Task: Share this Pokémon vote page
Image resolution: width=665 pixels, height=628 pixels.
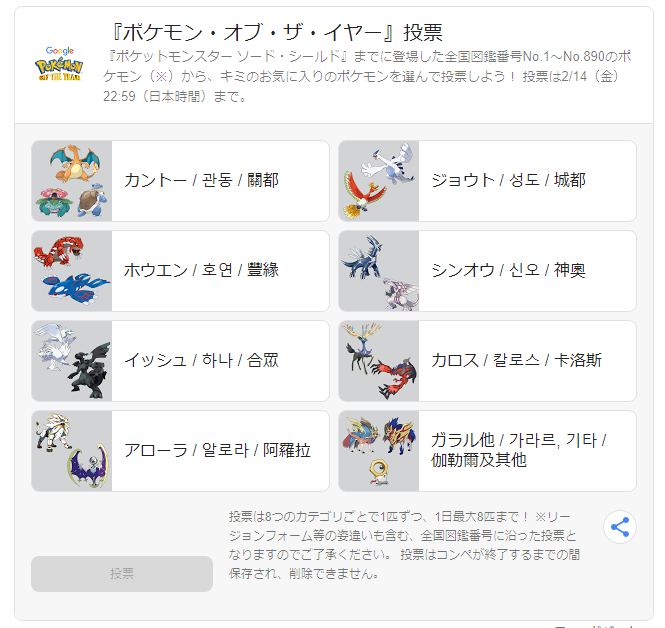Action: pos(620,527)
